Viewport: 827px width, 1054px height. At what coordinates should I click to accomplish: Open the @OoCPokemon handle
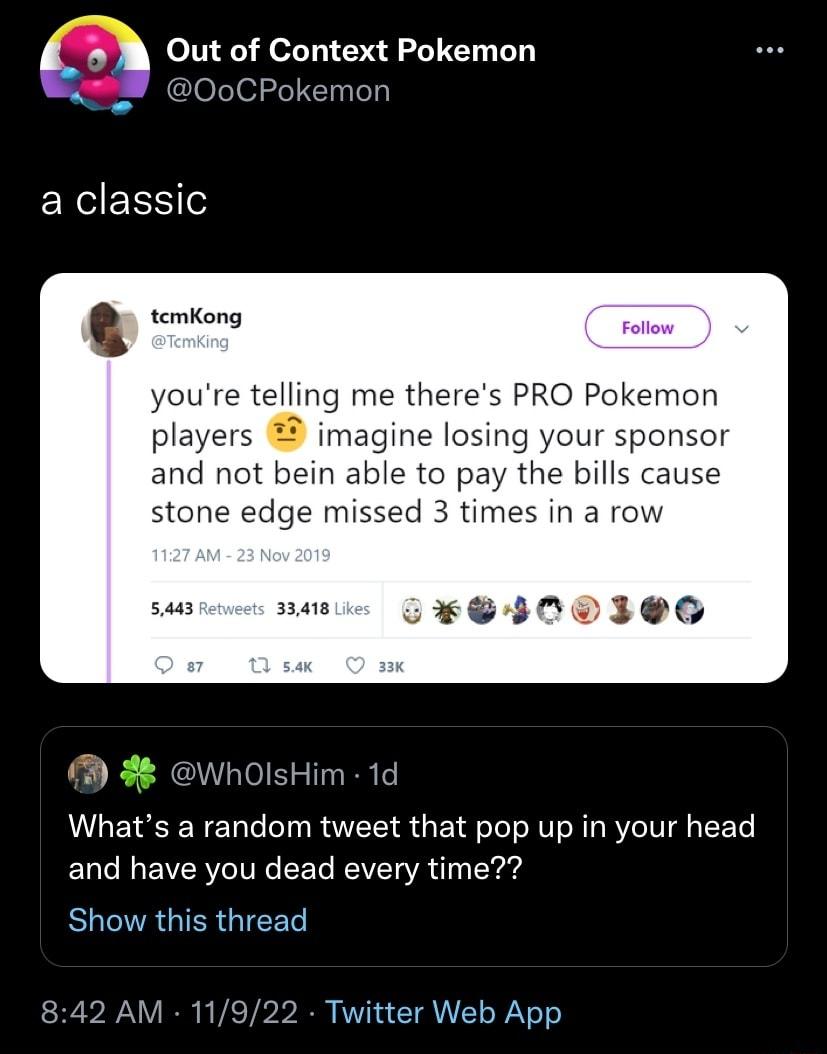(x=278, y=90)
